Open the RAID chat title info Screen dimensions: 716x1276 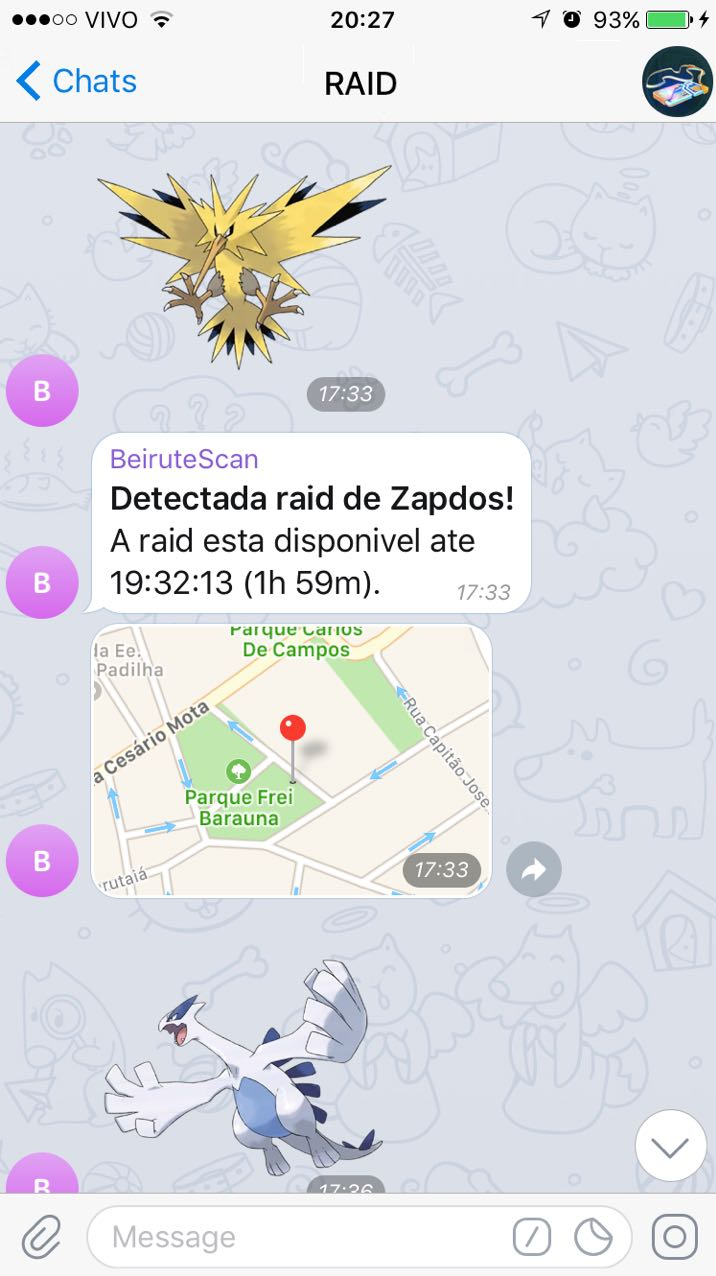[x=360, y=83]
